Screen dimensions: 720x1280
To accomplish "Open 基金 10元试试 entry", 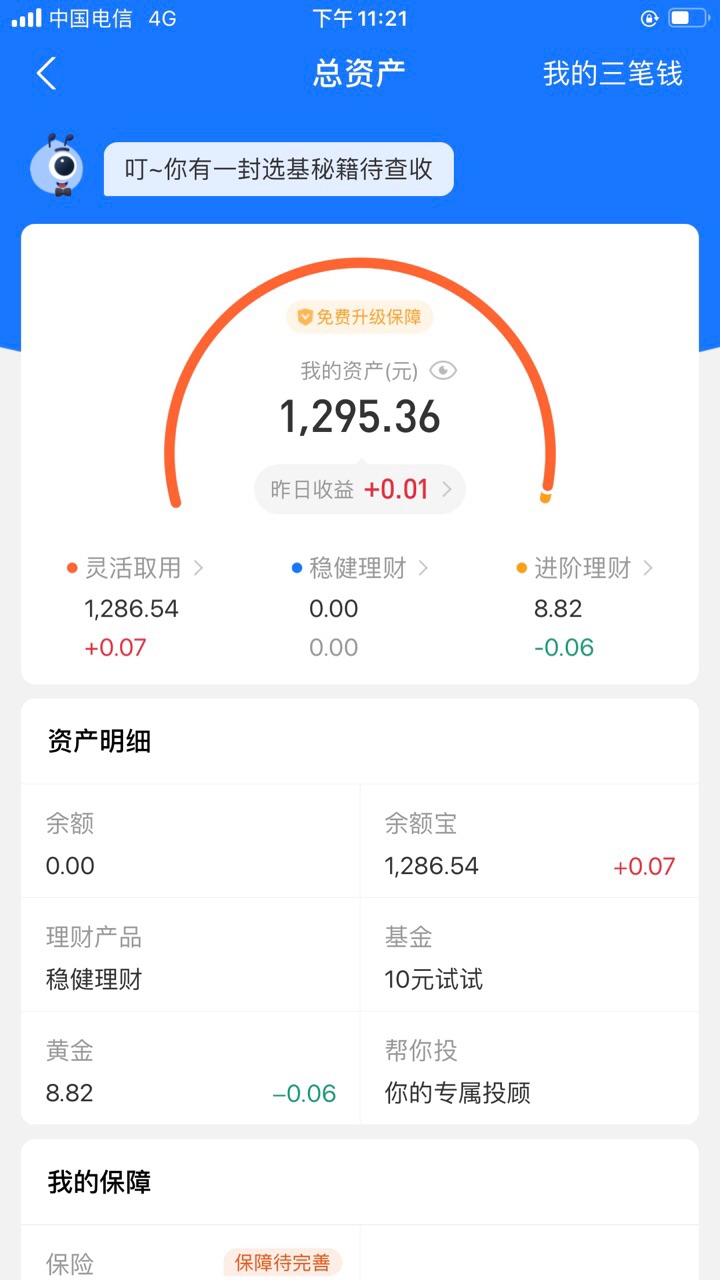I will click(530, 955).
